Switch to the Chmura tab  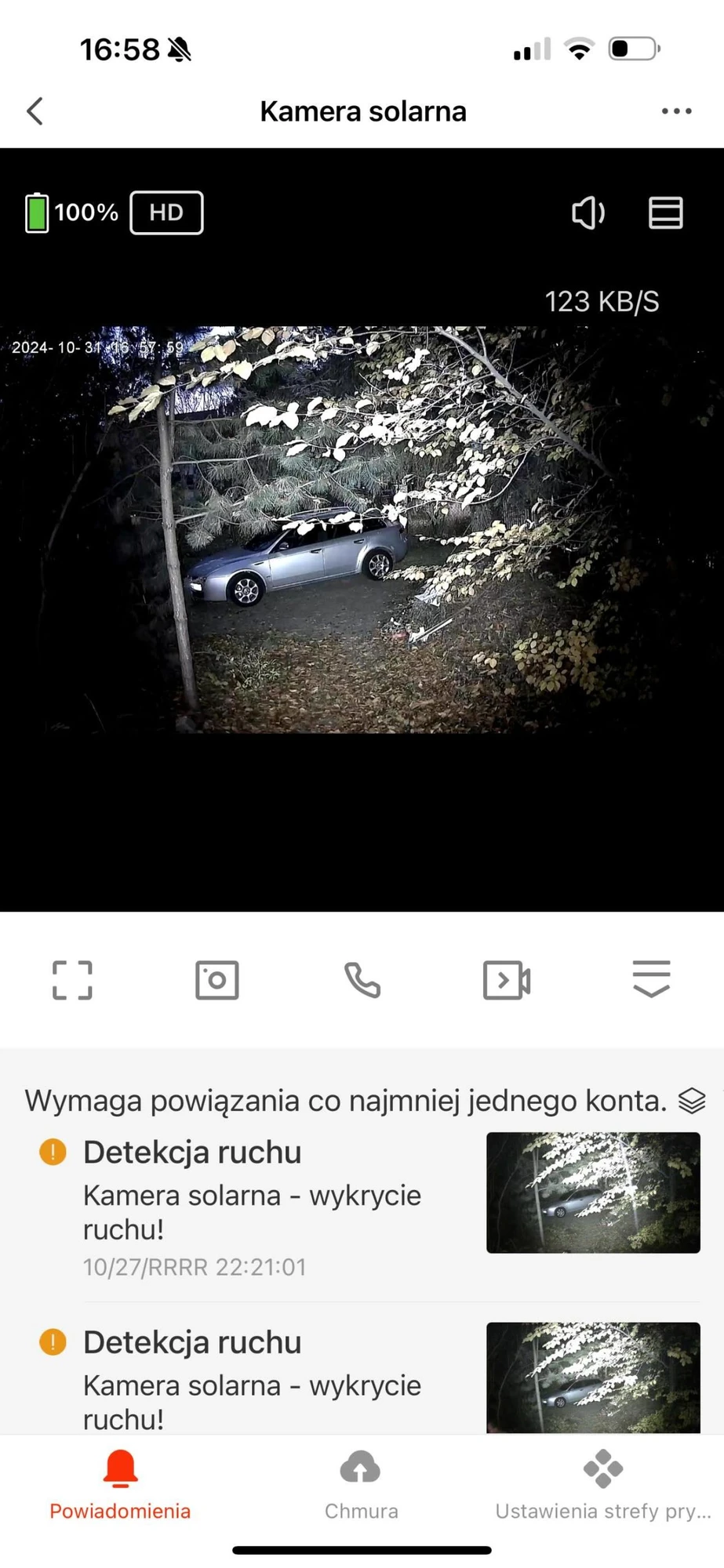click(362, 1486)
